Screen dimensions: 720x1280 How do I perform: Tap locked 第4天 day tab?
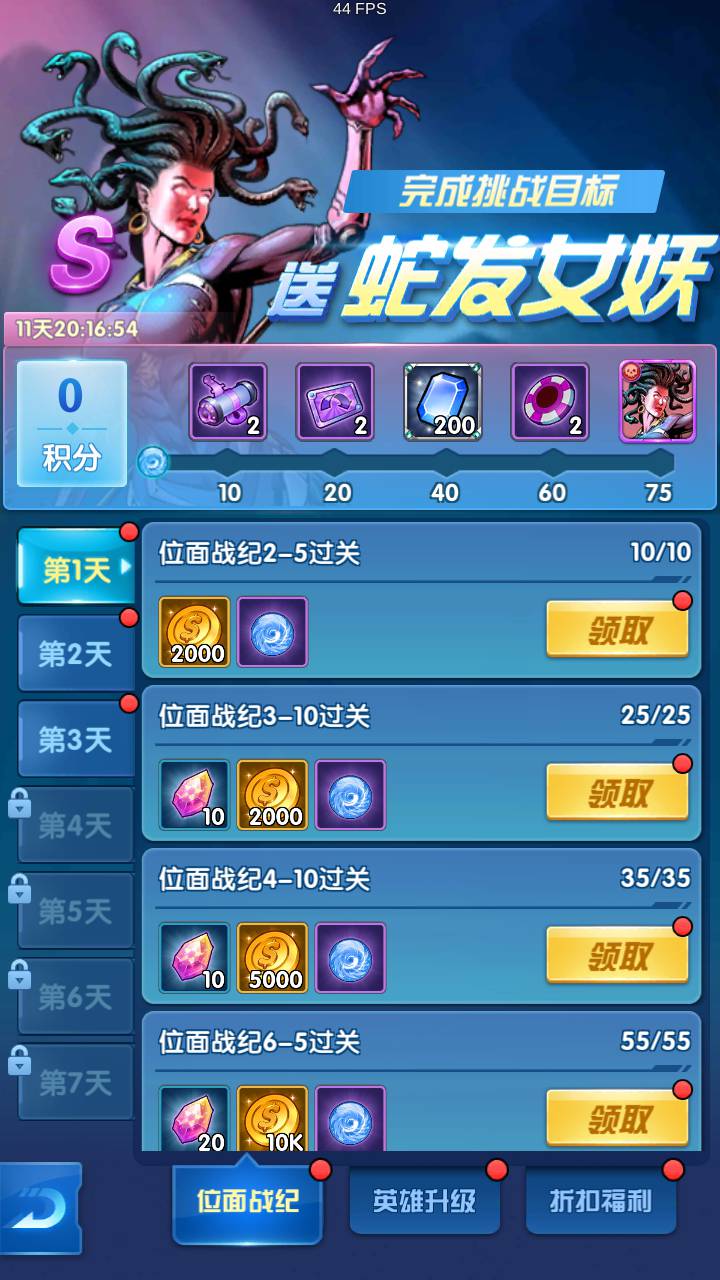[x=76, y=826]
